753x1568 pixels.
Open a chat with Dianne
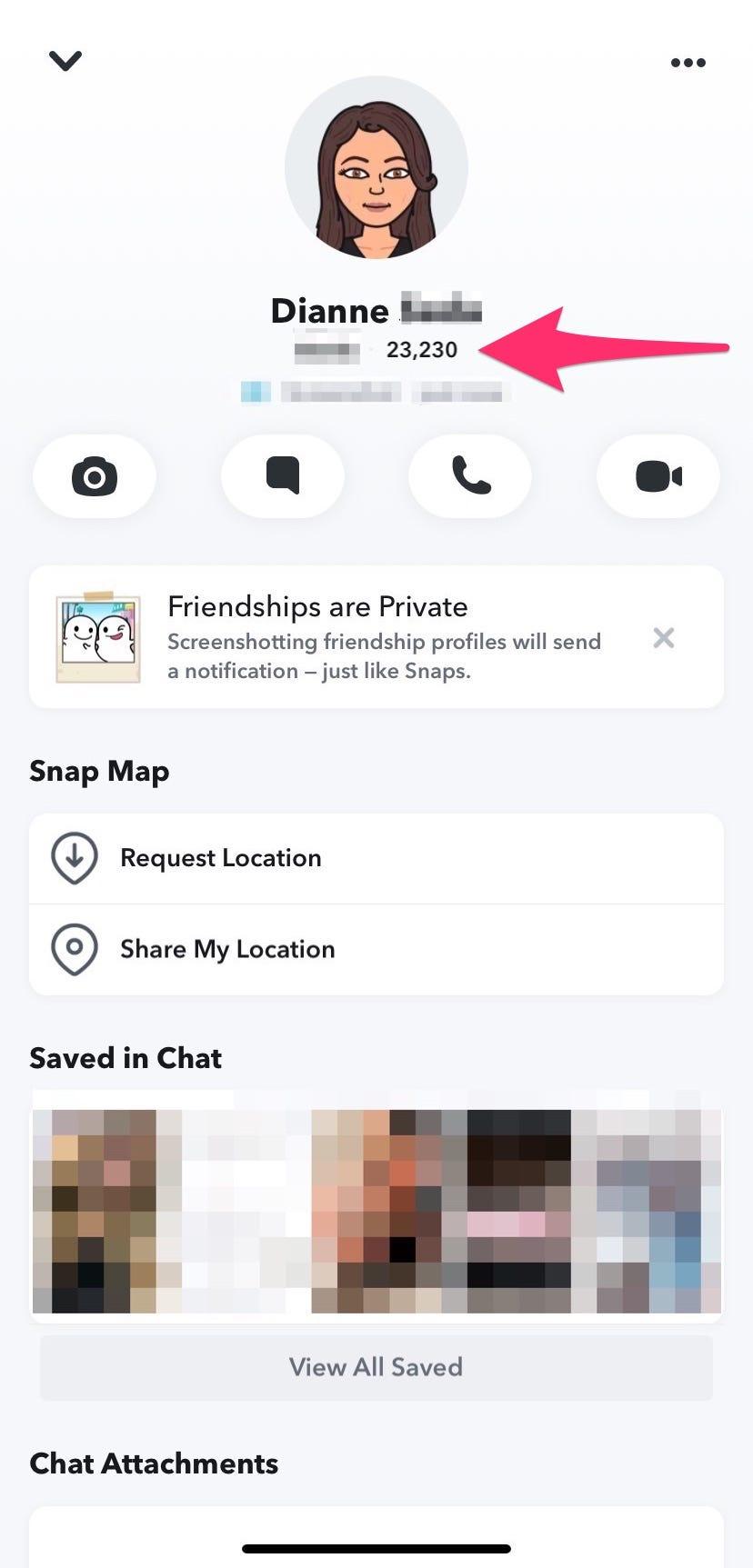point(282,476)
